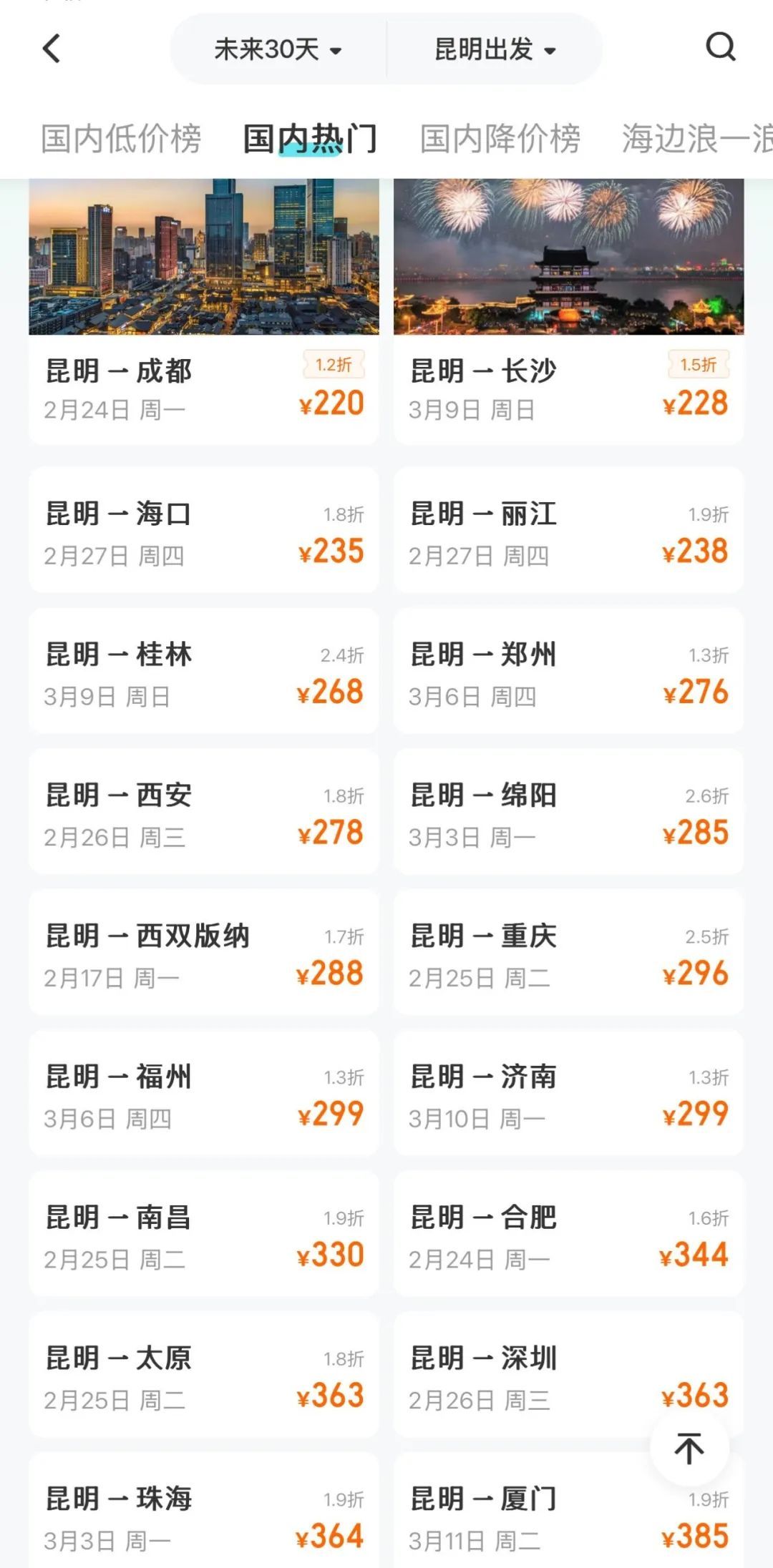Click the back arrow at top left

click(50, 49)
